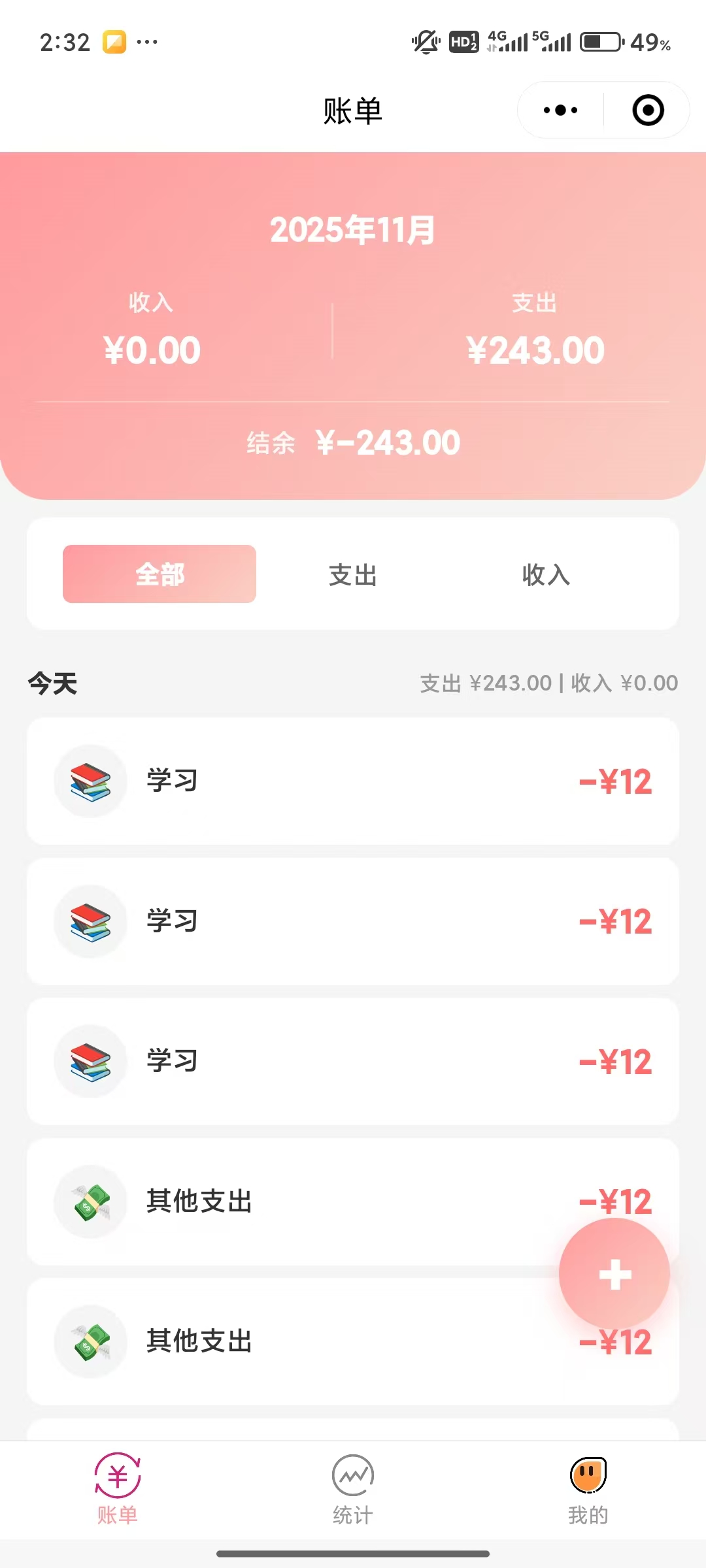Tap the 学习 books icon on the first entry
The width and height of the screenshot is (706, 1568).
click(90, 781)
